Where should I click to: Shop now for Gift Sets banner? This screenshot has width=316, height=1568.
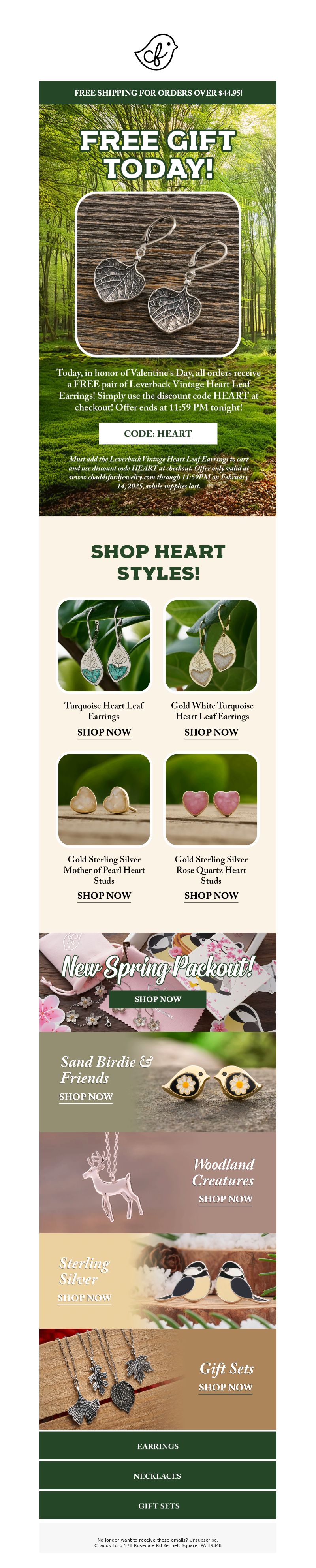tap(225, 1387)
